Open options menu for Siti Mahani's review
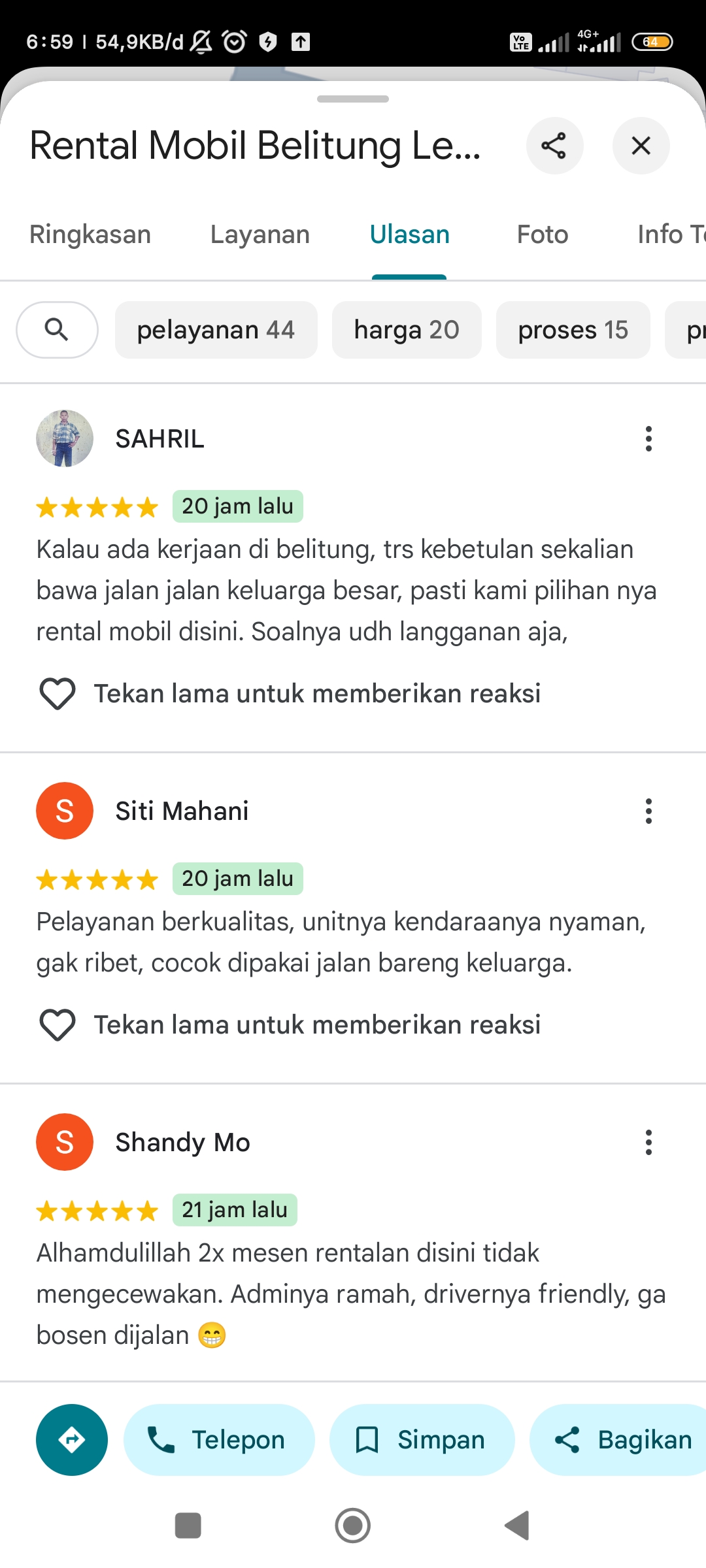The width and height of the screenshot is (706, 1568). coord(648,811)
